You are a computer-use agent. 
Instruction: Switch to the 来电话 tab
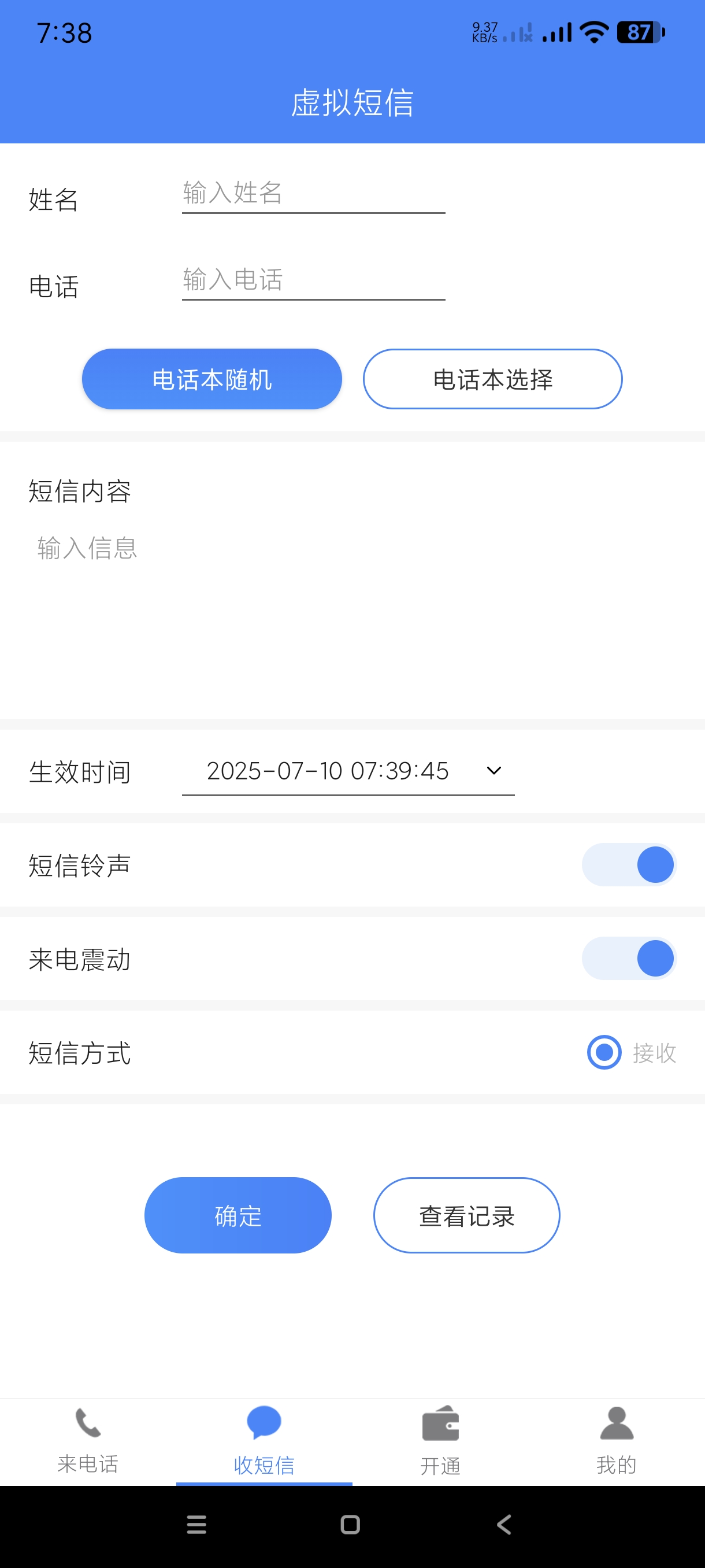[x=88, y=1440]
